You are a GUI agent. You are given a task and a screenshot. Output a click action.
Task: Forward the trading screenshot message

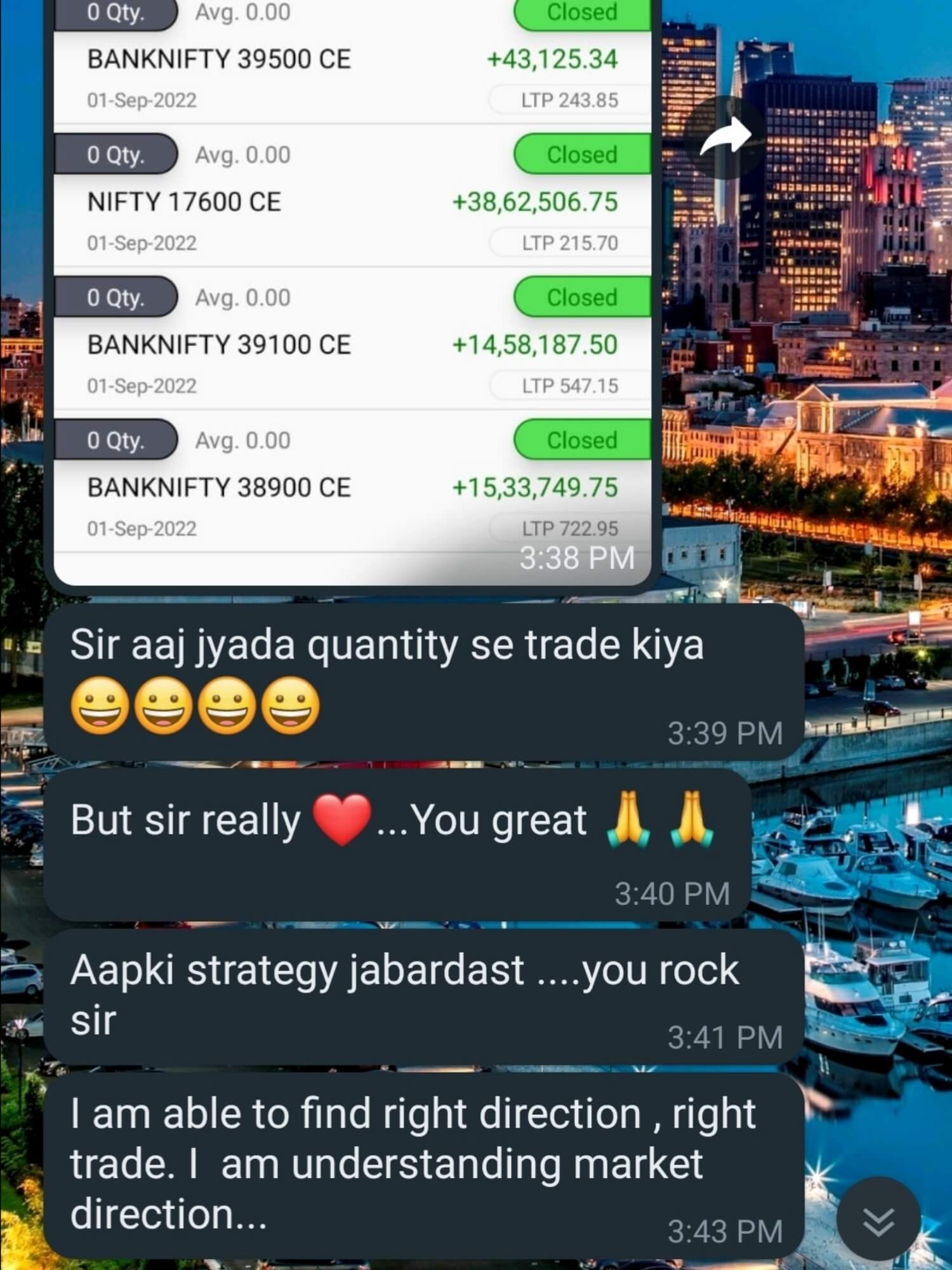point(726,137)
